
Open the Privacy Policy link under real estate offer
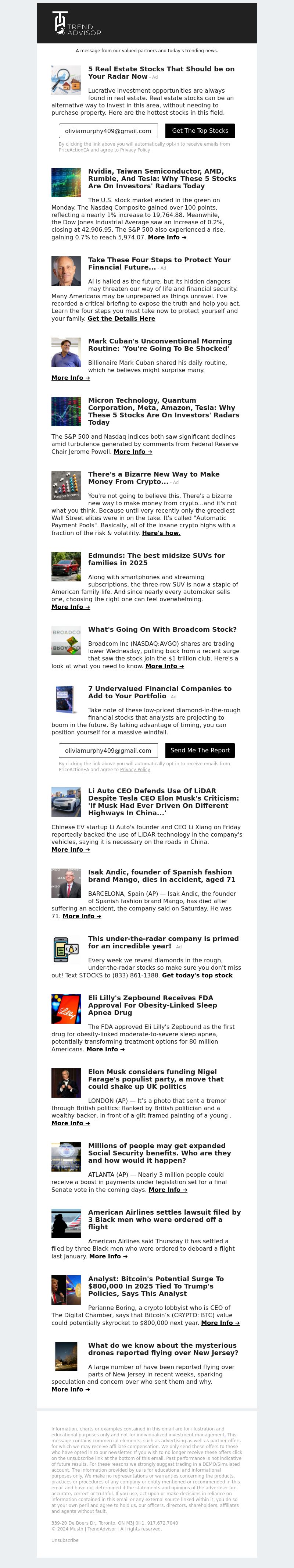[135, 150]
